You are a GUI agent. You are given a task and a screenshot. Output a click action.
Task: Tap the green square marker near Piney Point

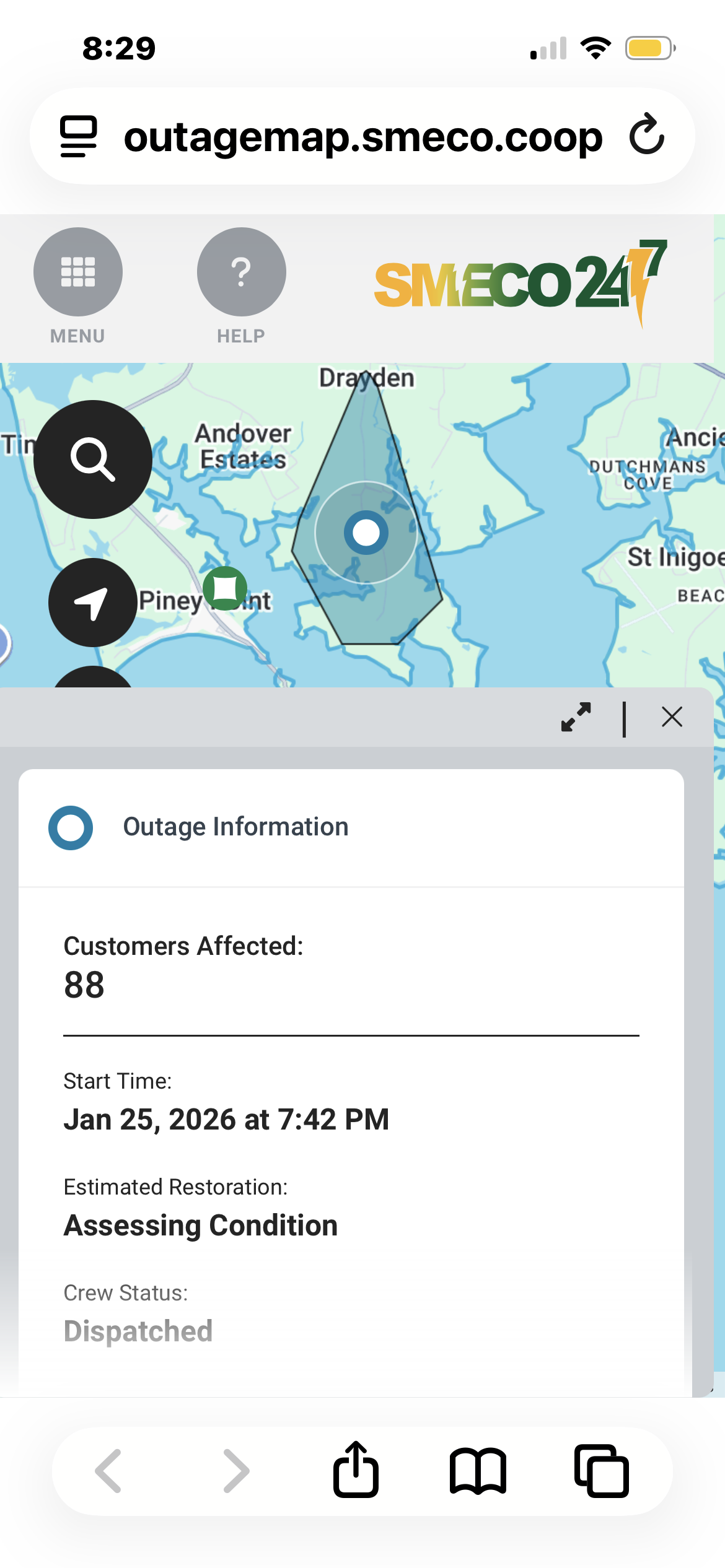[x=225, y=588]
